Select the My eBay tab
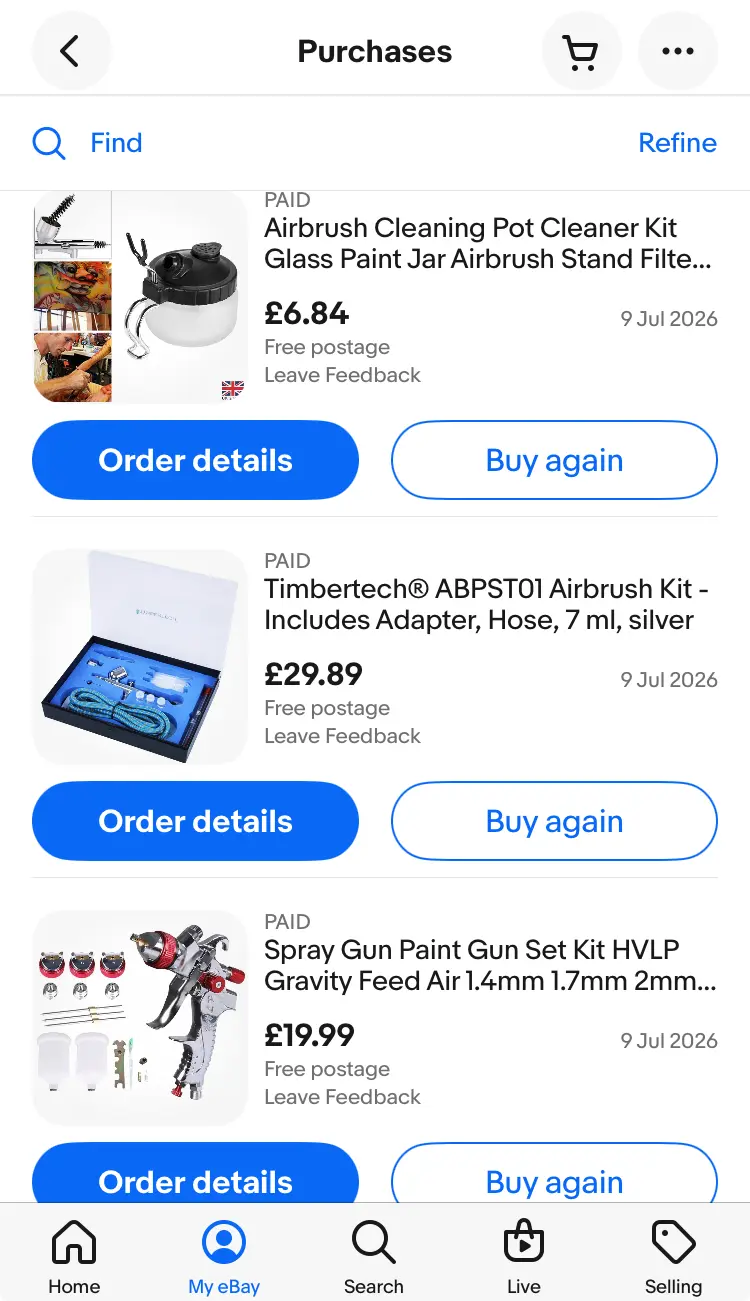This screenshot has width=750, height=1301. click(x=224, y=1257)
